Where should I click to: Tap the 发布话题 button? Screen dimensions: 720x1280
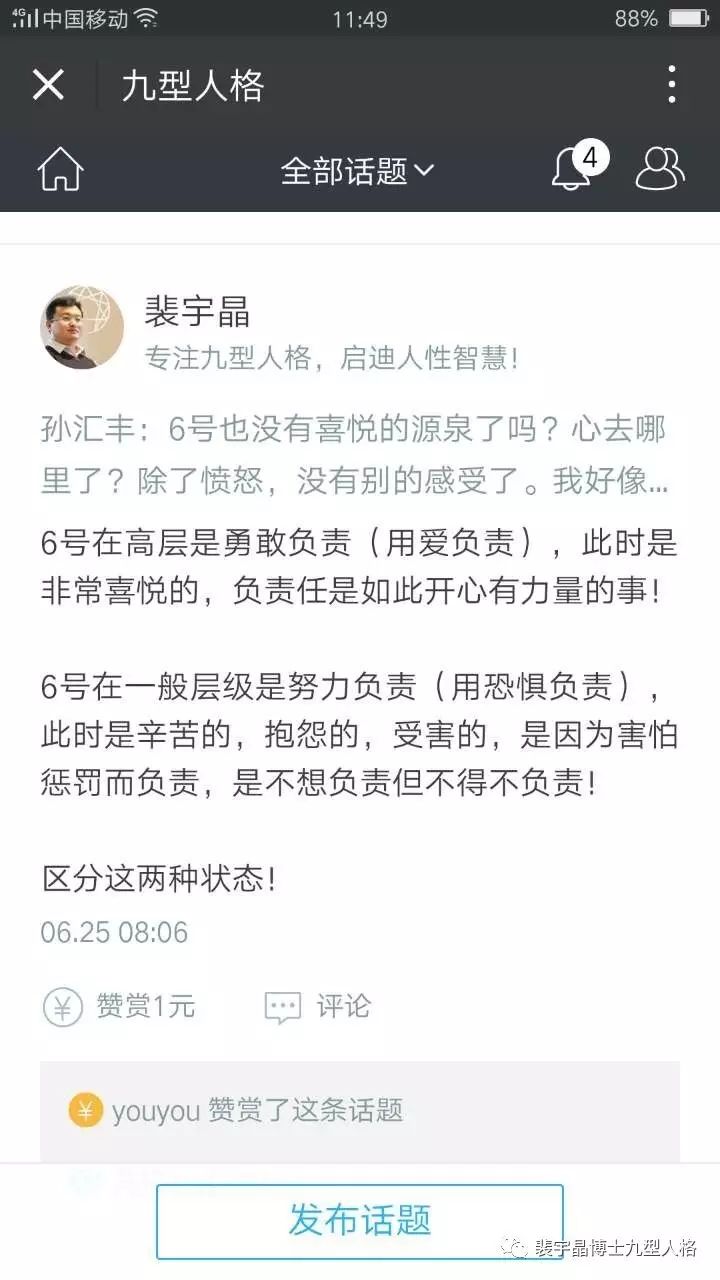point(360,1220)
